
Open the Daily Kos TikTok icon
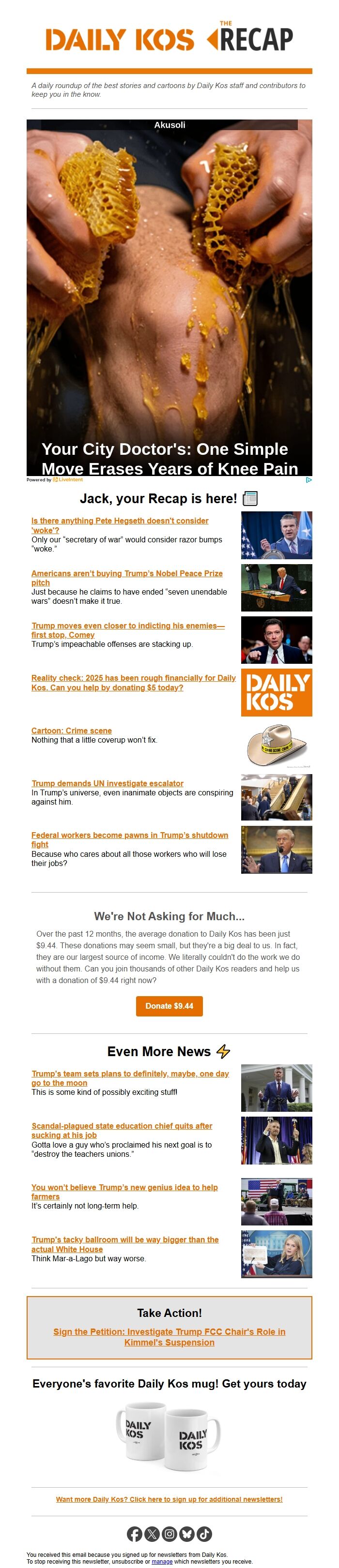tap(204, 1534)
